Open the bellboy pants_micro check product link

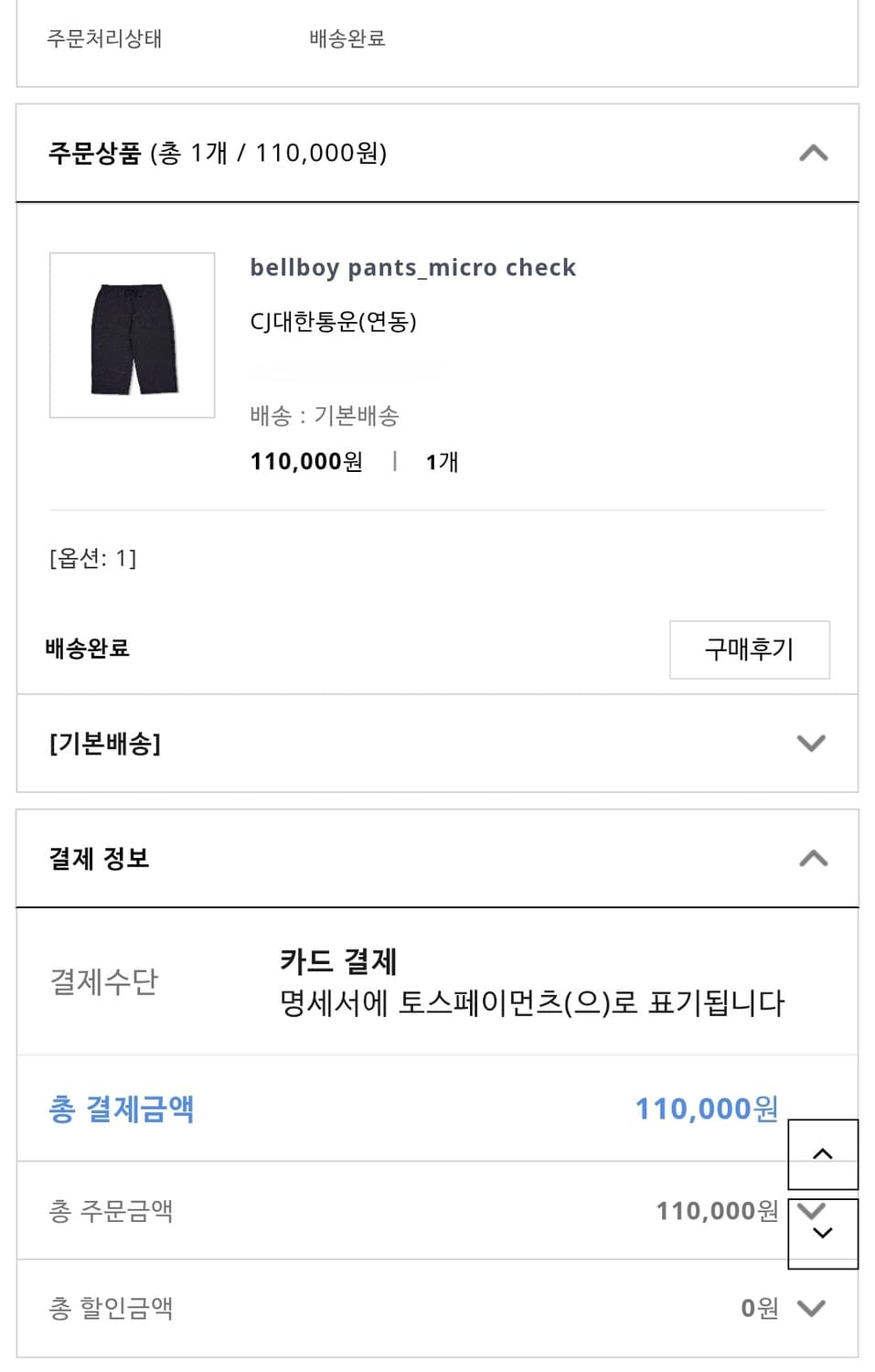pyautogui.click(x=413, y=267)
